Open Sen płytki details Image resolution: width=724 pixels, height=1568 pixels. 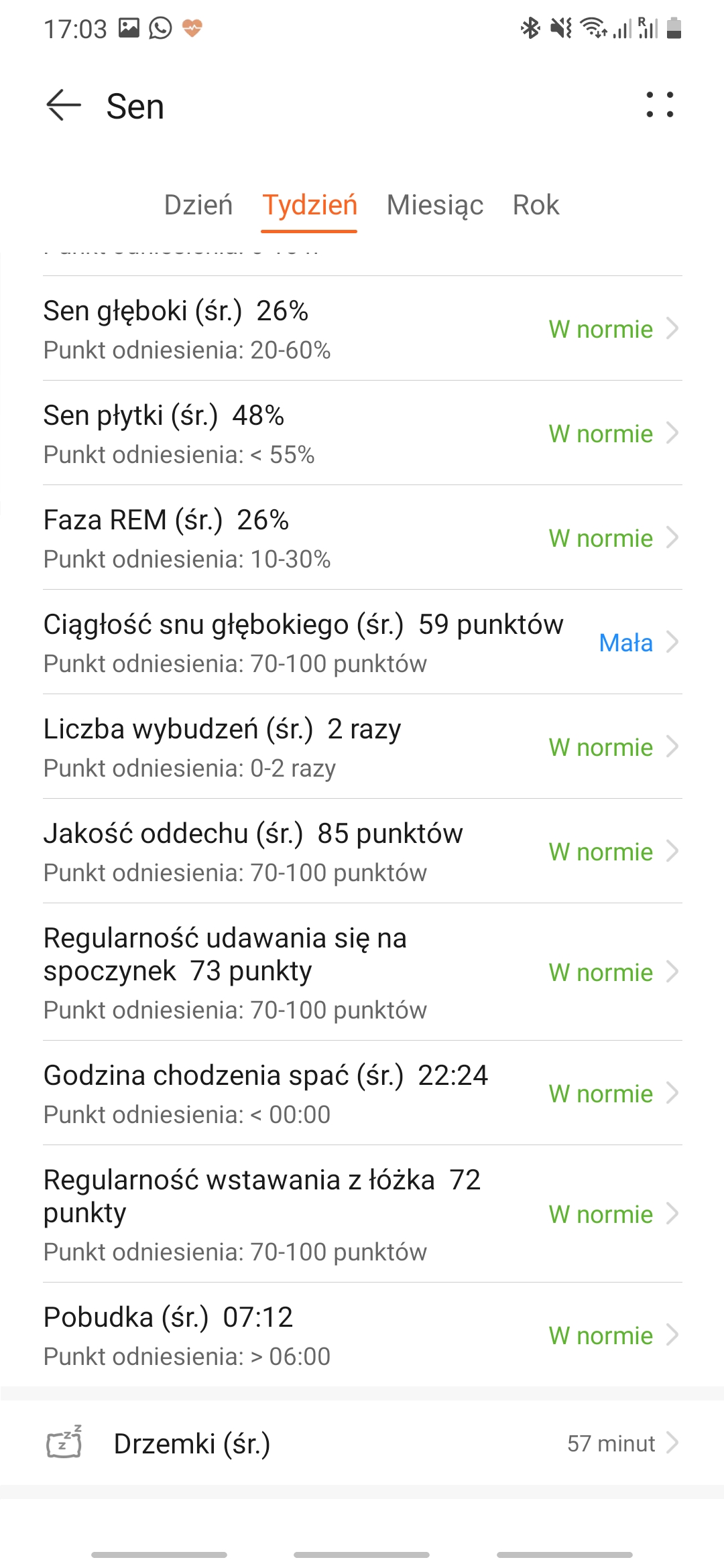point(362,434)
